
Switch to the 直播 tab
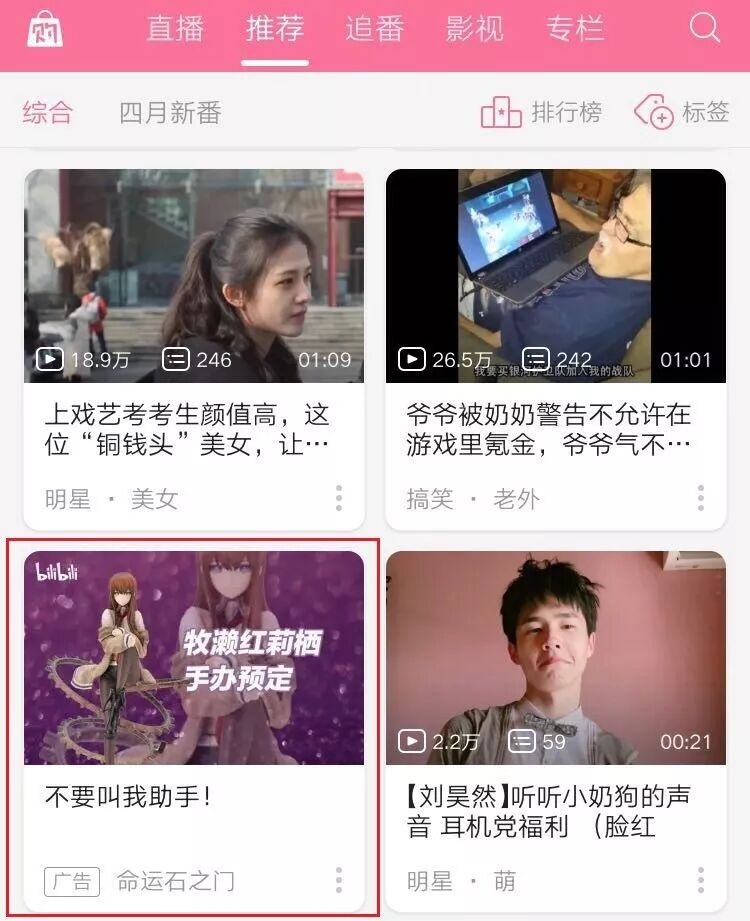pos(175,28)
